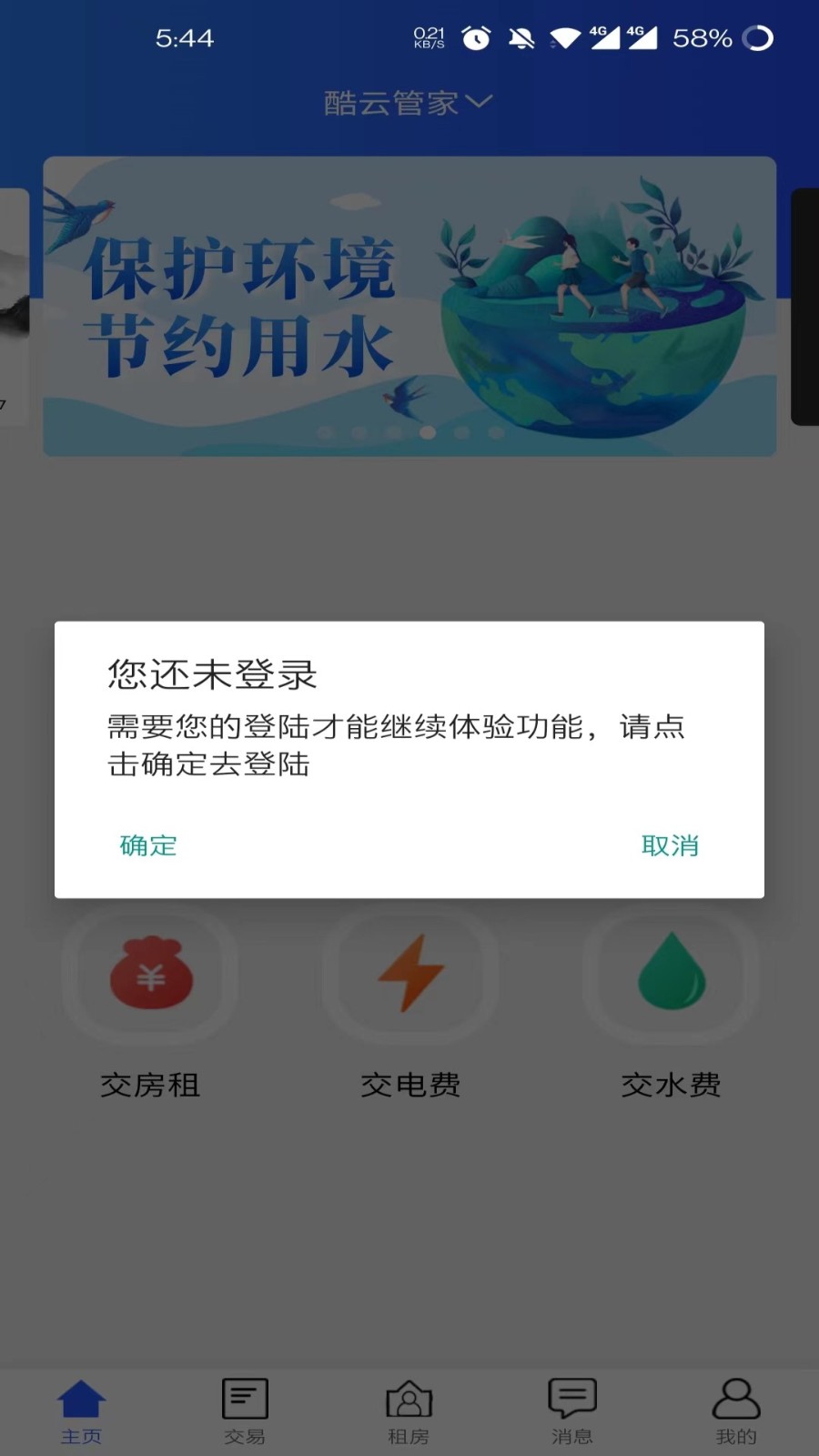Select the 交易 transactions list icon
819x1456 pixels.
pos(244,1394)
